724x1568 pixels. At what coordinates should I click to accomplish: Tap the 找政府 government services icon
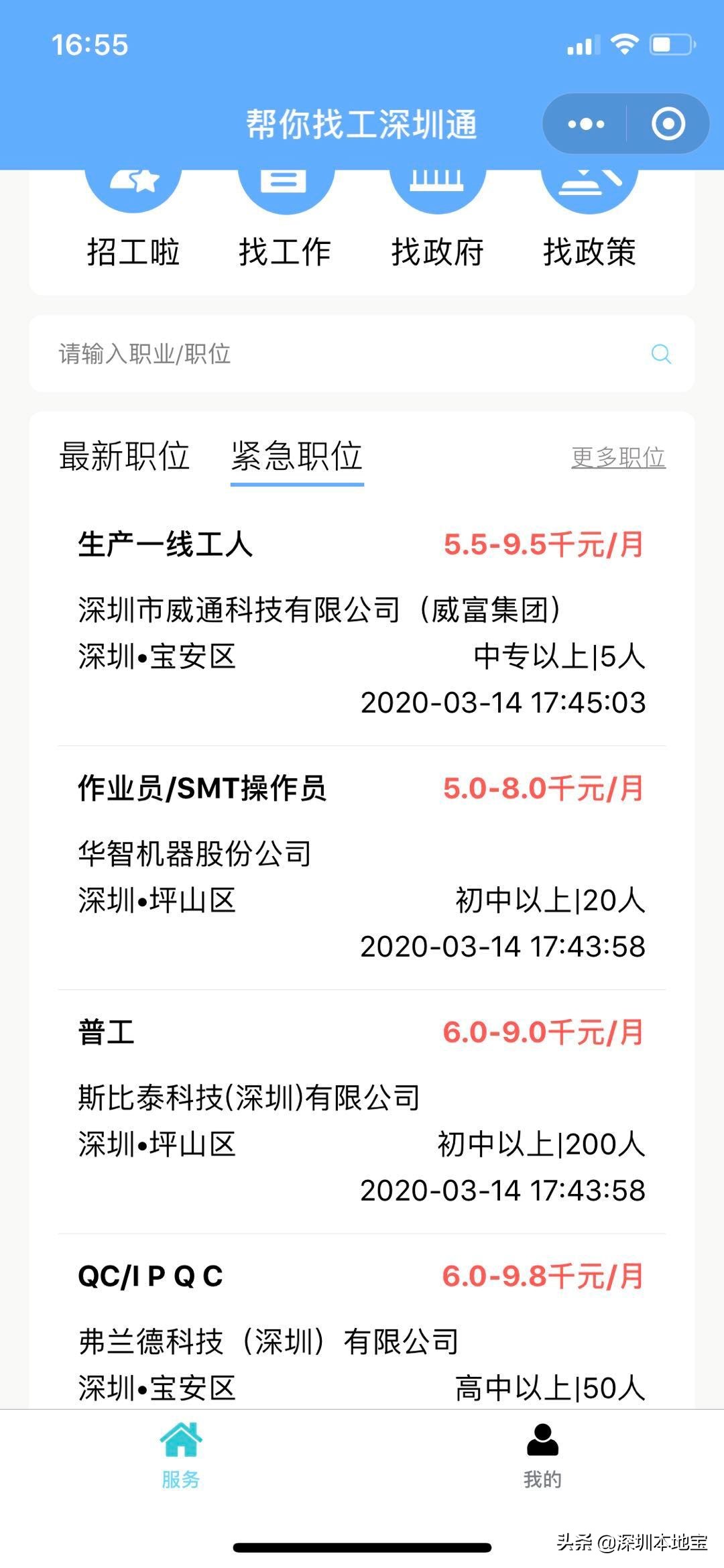click(437, 215)
